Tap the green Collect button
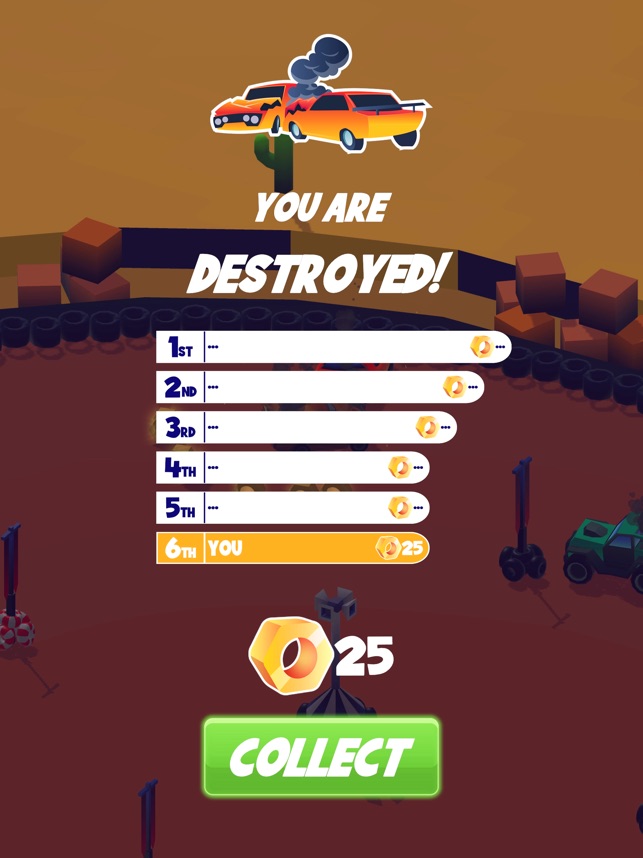 [321, 757]
